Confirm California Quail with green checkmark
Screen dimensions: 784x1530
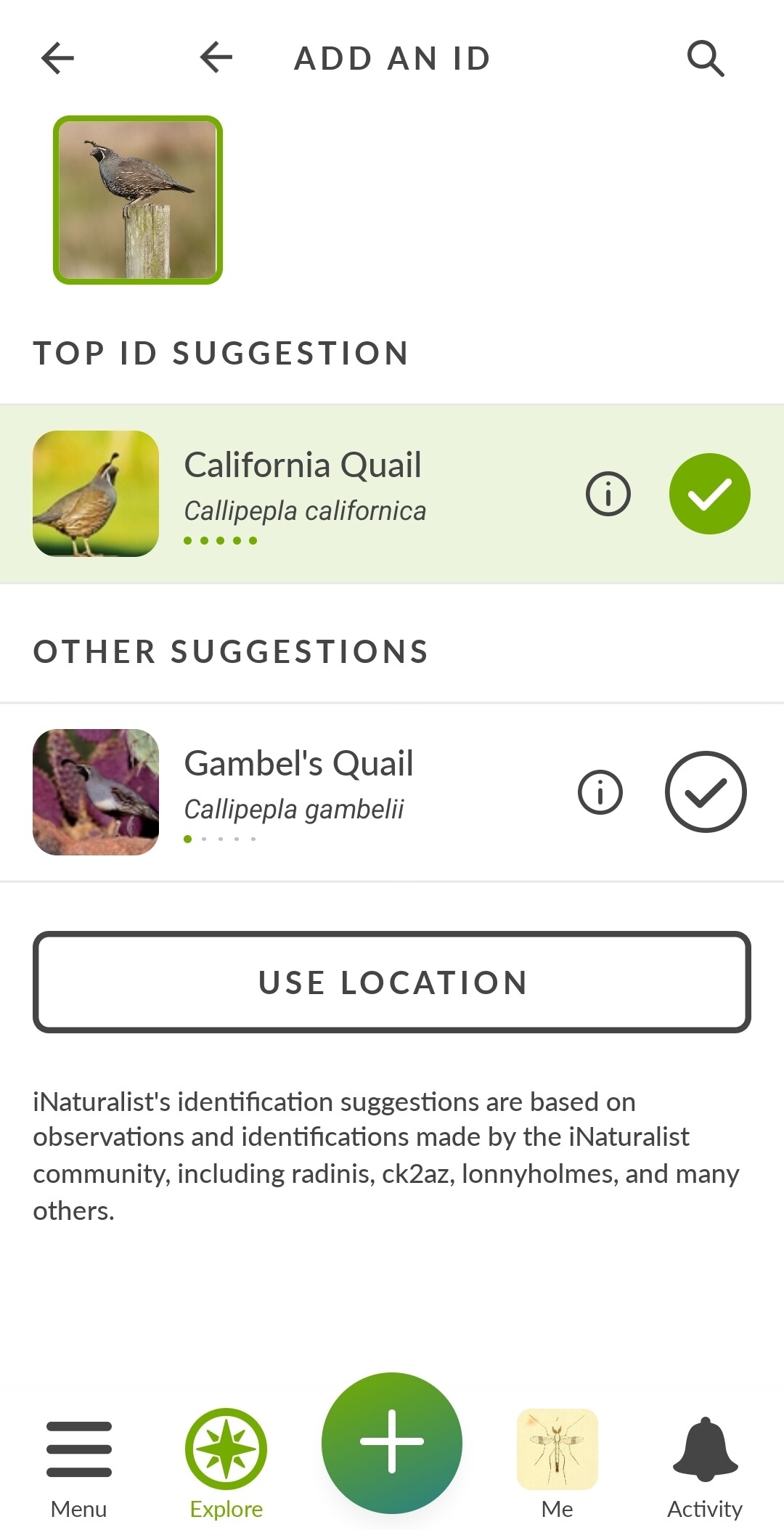[x=709, y=494]
